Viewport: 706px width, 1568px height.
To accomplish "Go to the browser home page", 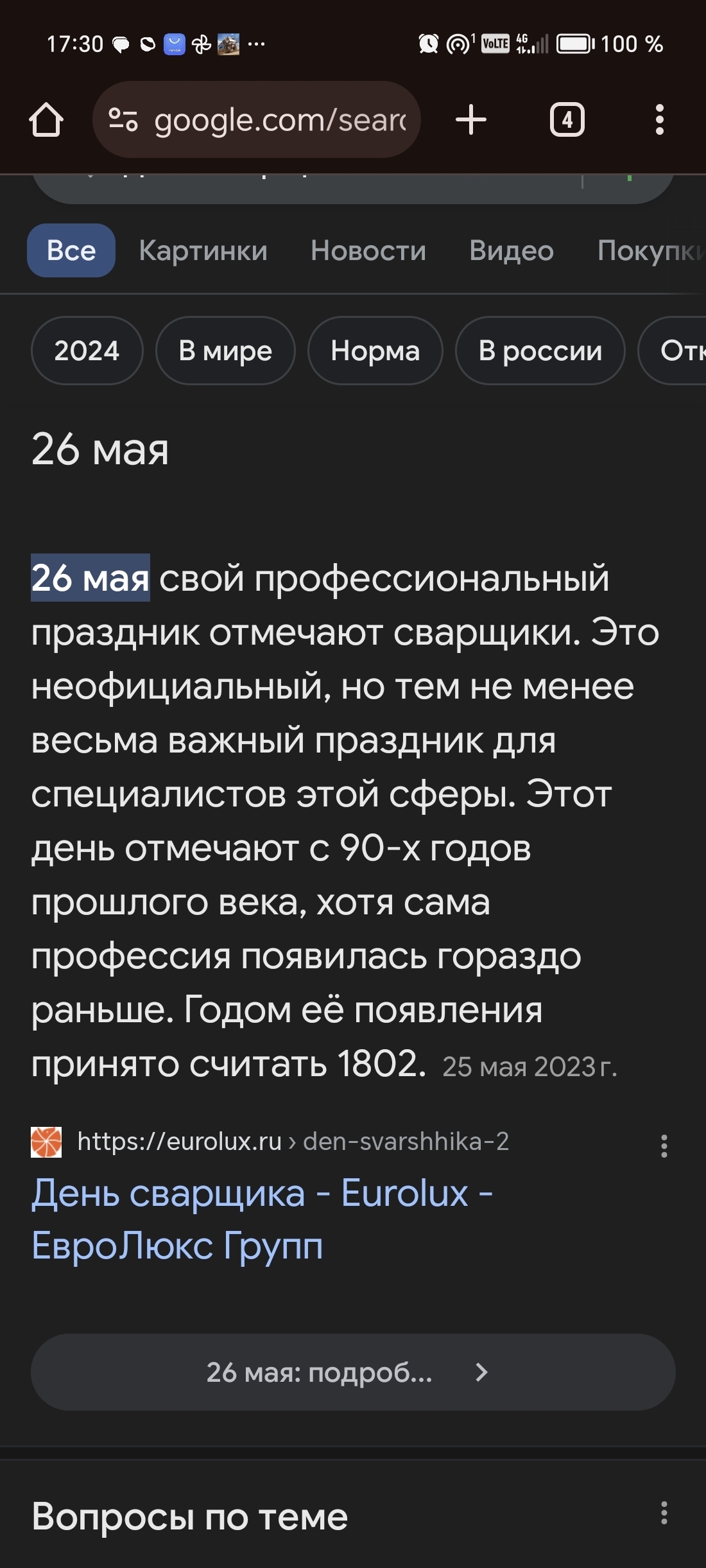I will coord(46,120).
